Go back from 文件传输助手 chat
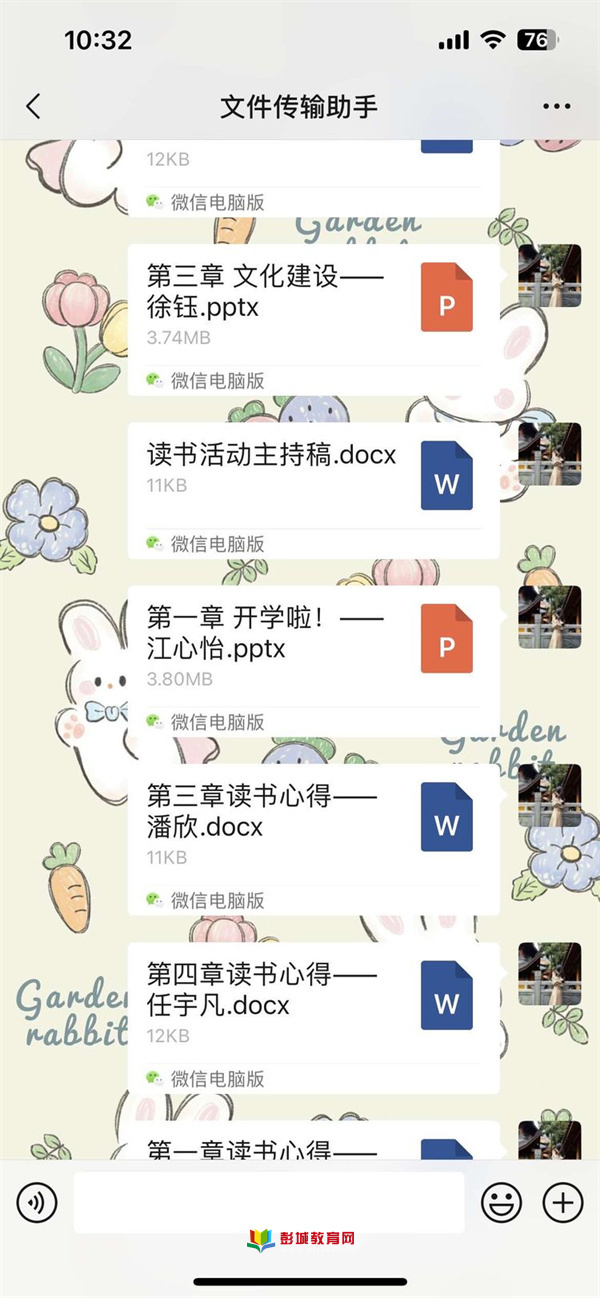This screenshot has width=600, height=1298. (x=34, y=107)
